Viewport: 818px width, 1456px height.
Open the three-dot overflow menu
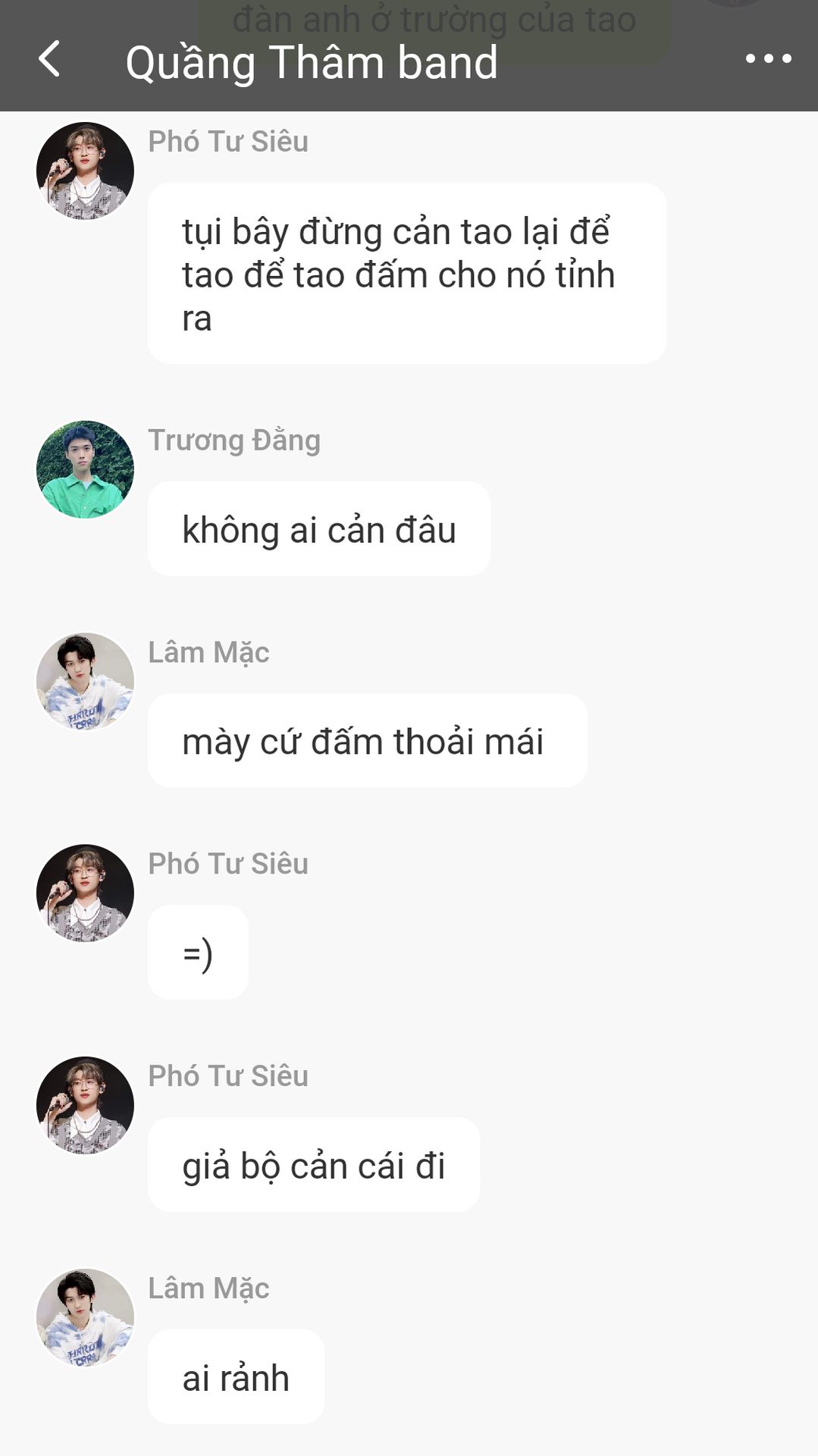(768, 58)
